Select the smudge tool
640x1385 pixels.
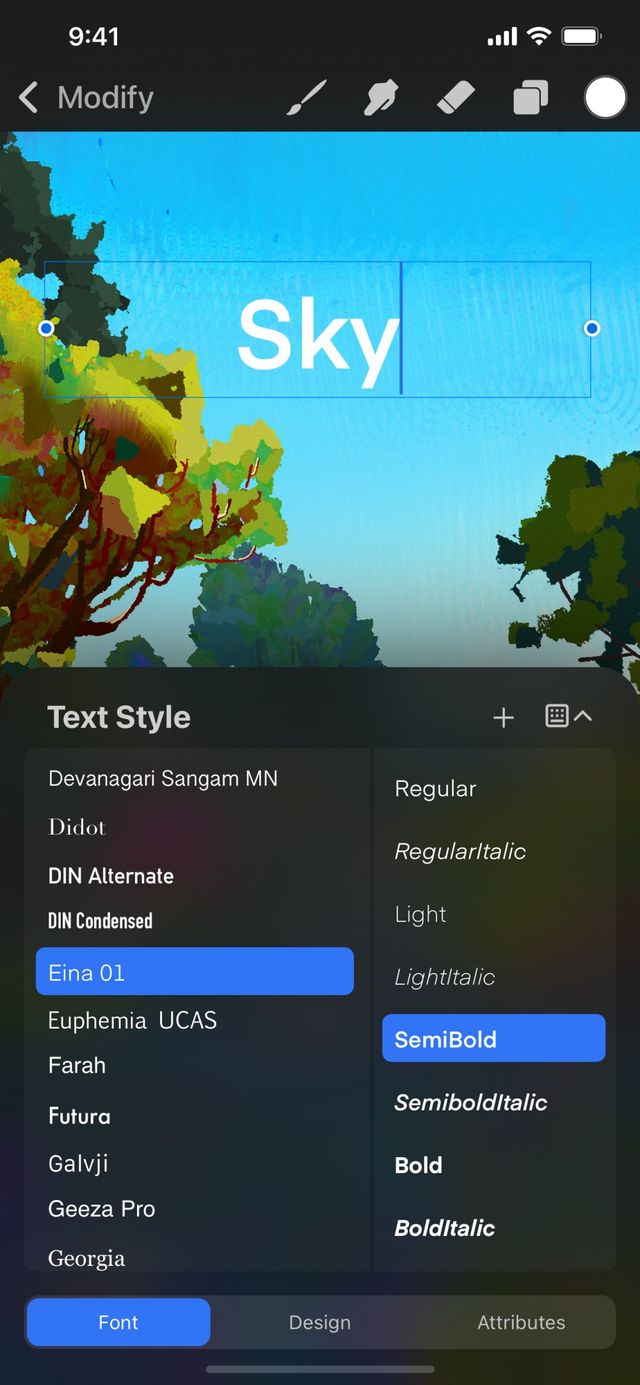pos(383,98)
